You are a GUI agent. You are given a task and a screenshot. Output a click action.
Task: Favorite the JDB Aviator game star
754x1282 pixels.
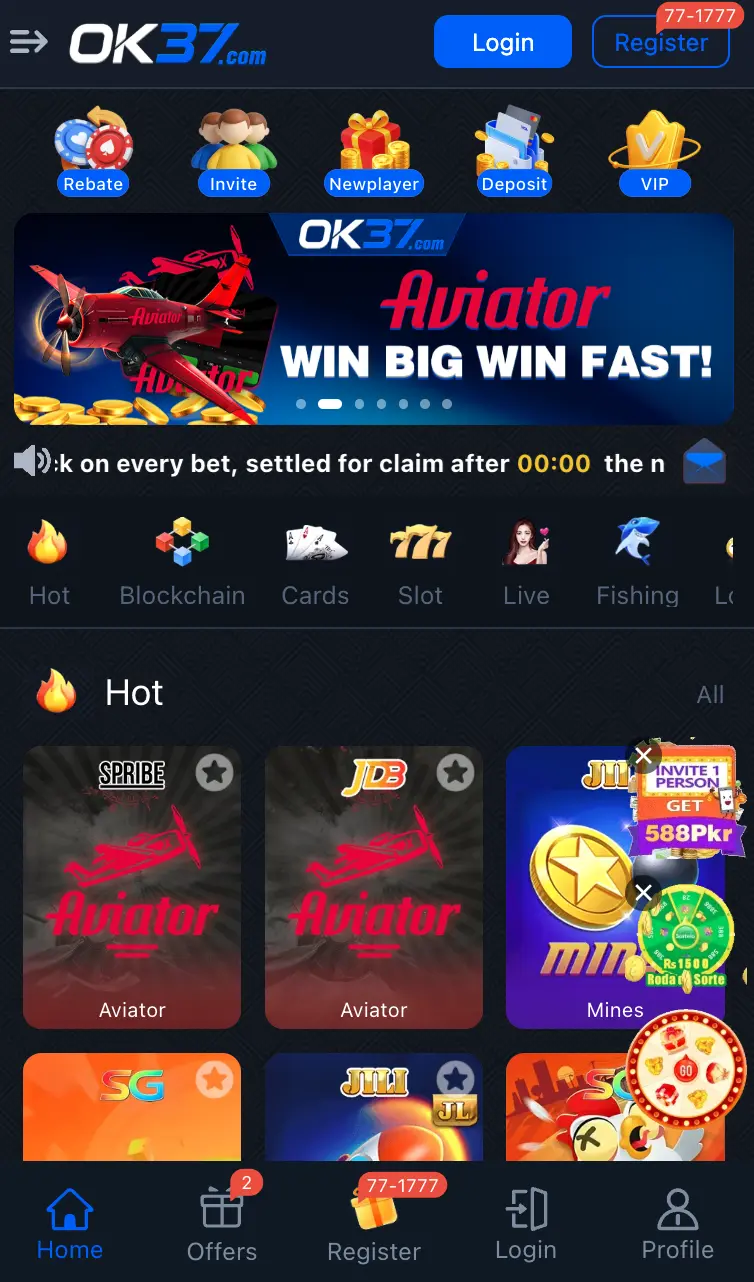coord(455,772)
